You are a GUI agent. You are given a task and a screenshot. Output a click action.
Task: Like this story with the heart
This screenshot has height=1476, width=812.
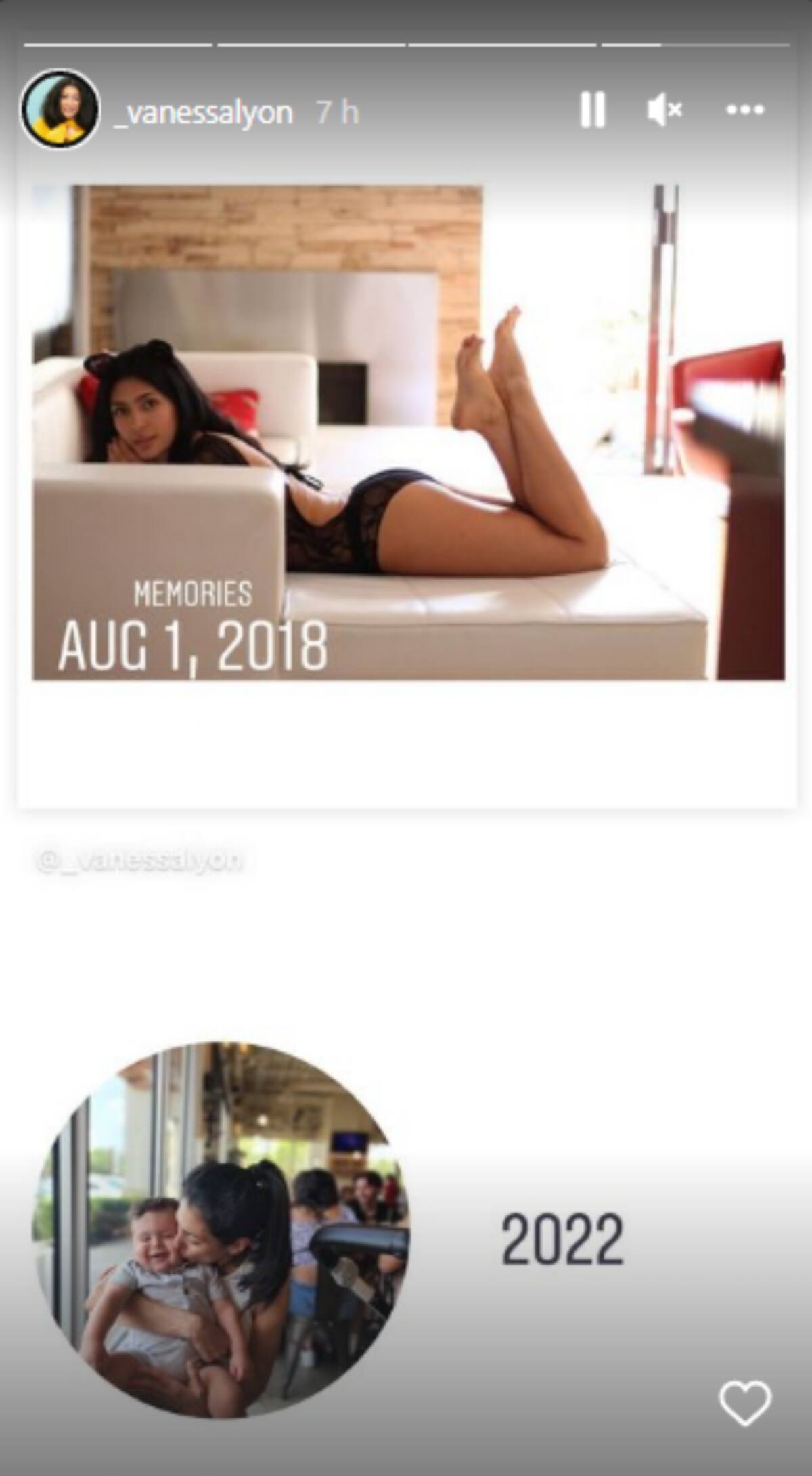click(x=744, y=1404)
